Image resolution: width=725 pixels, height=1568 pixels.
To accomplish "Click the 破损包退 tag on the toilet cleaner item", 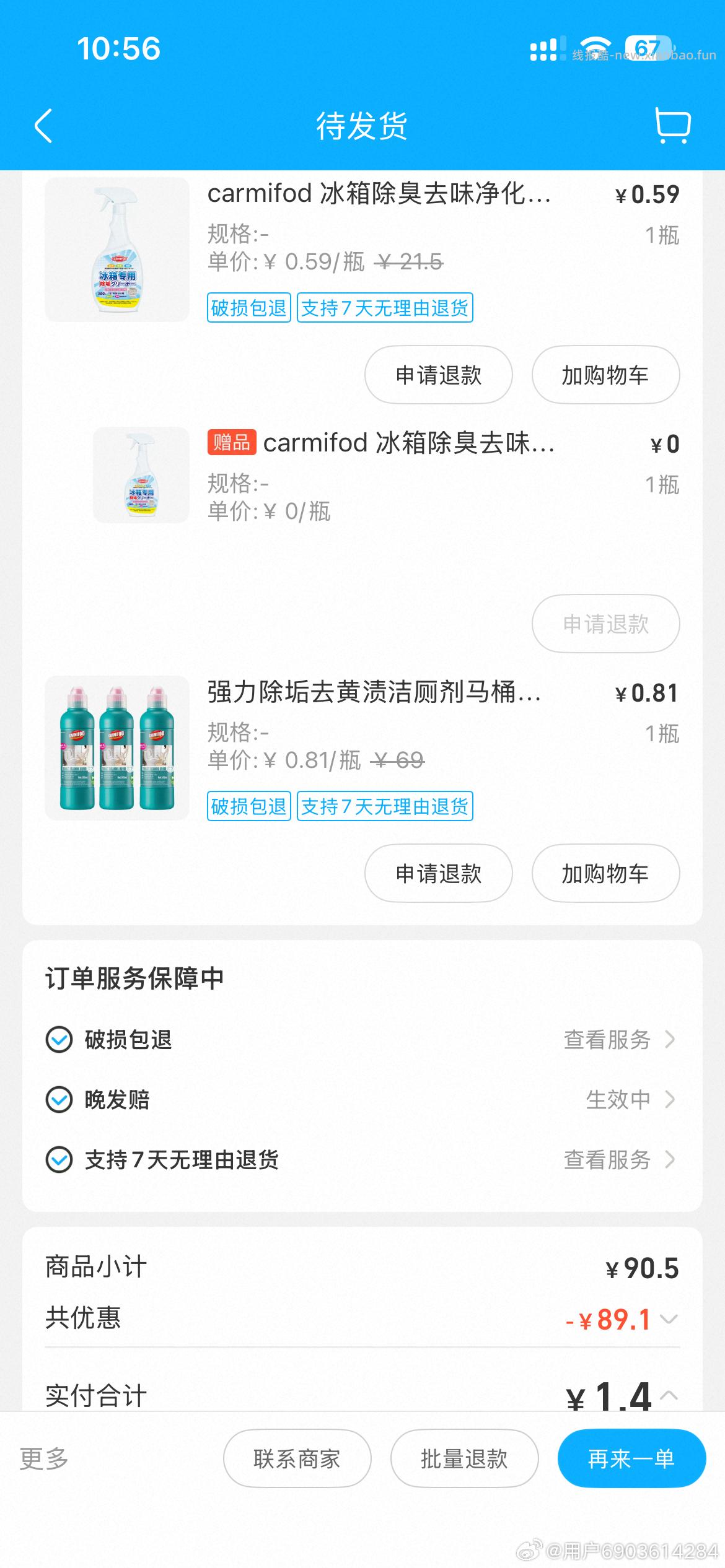I will 248,806.
